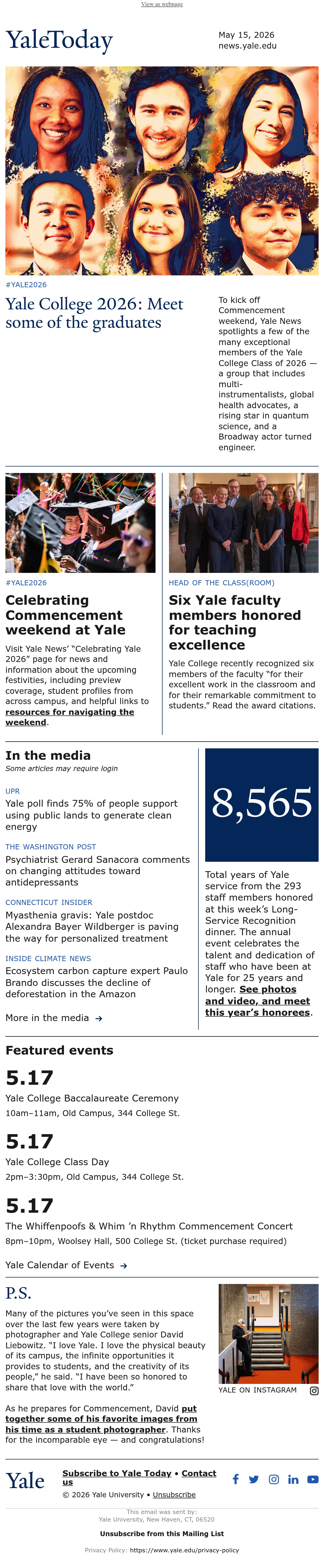
Task: Open Yale College Baccalaureate Ceremony event
Action: pos(92,1097)
